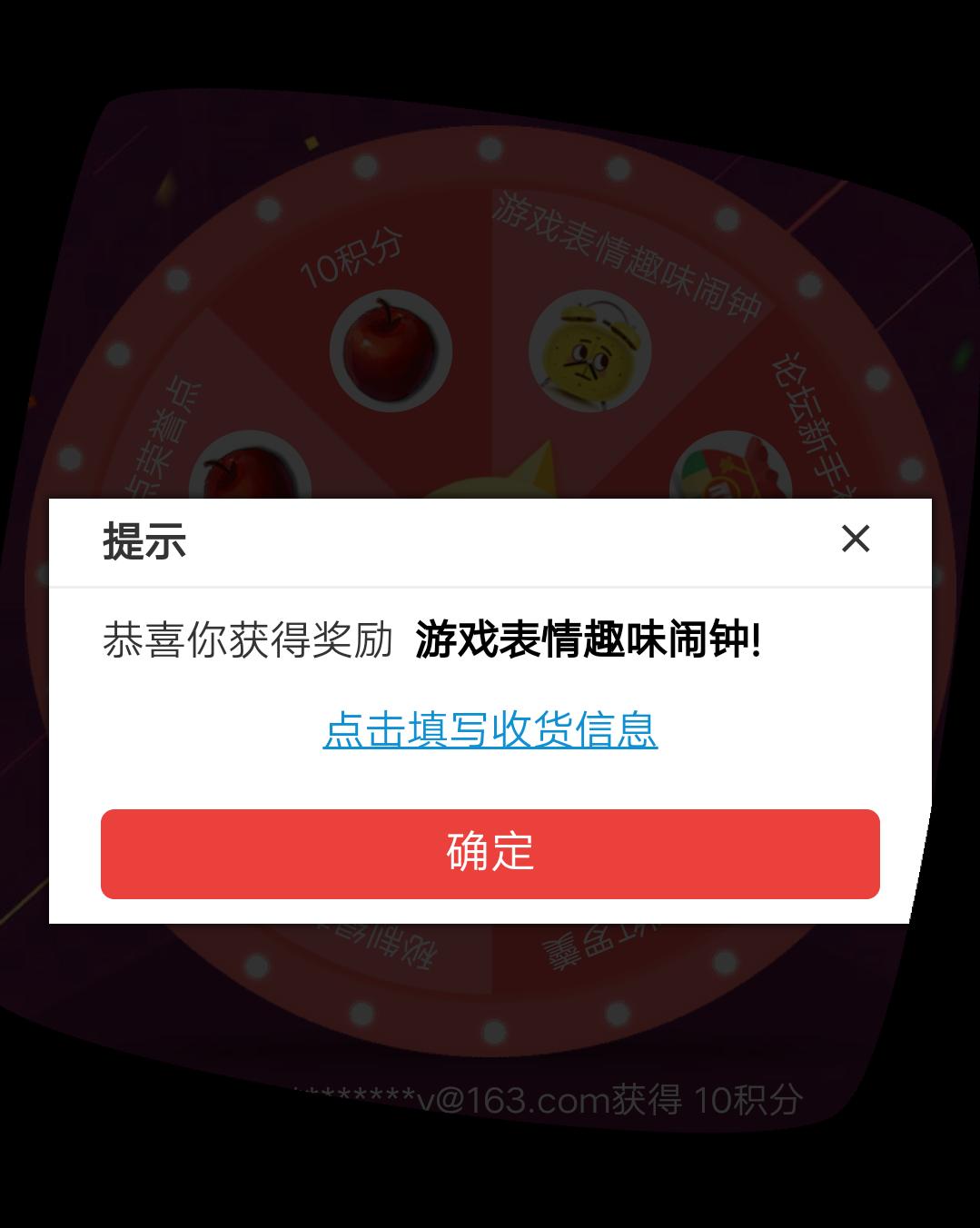The height and width of the screenshot is (1228, 980).
Task: Open the 点击填写收货信息 link
Action: pyautogui.click(x=490, y=729)
